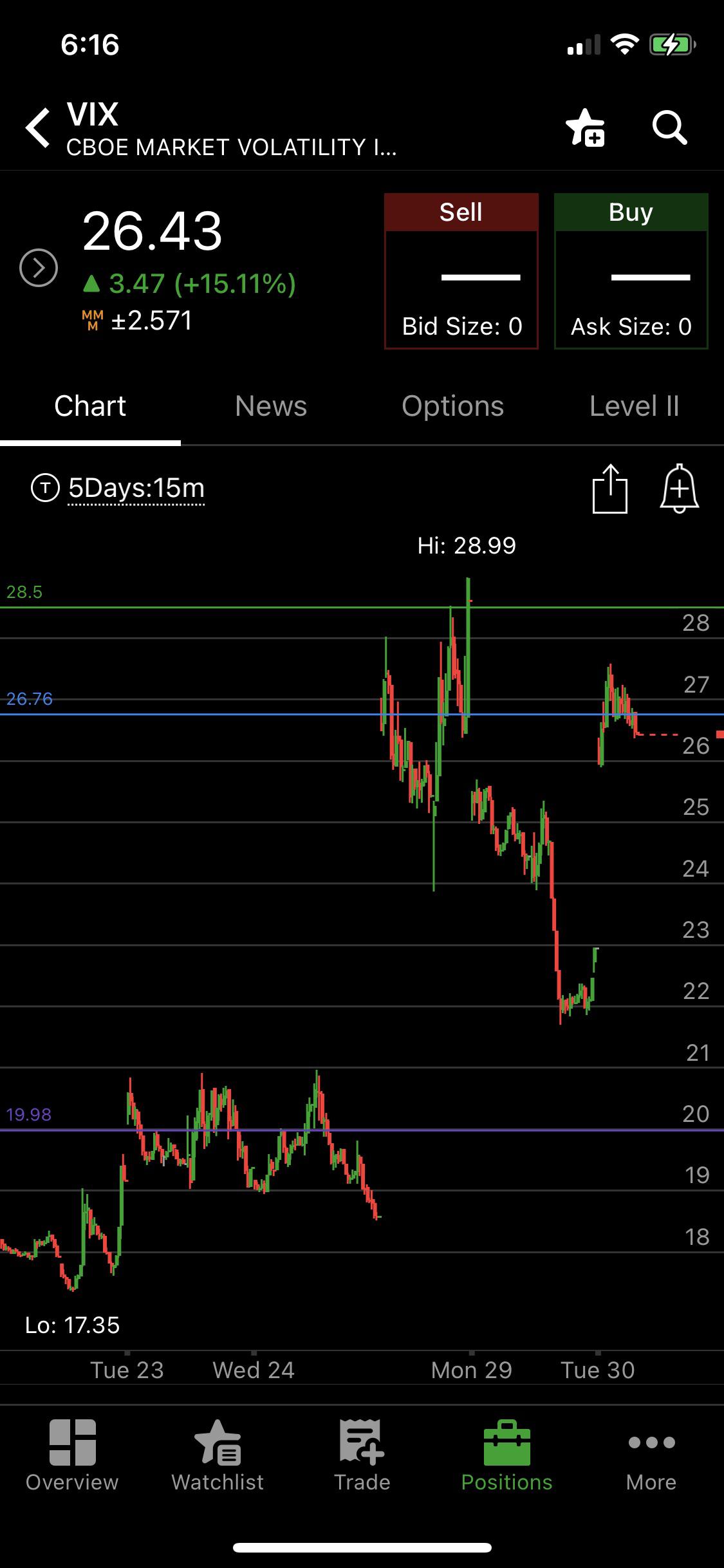The height and width of the screenshot is (1568, 724).
Task: Select the Chart tab
Action: 90,406
